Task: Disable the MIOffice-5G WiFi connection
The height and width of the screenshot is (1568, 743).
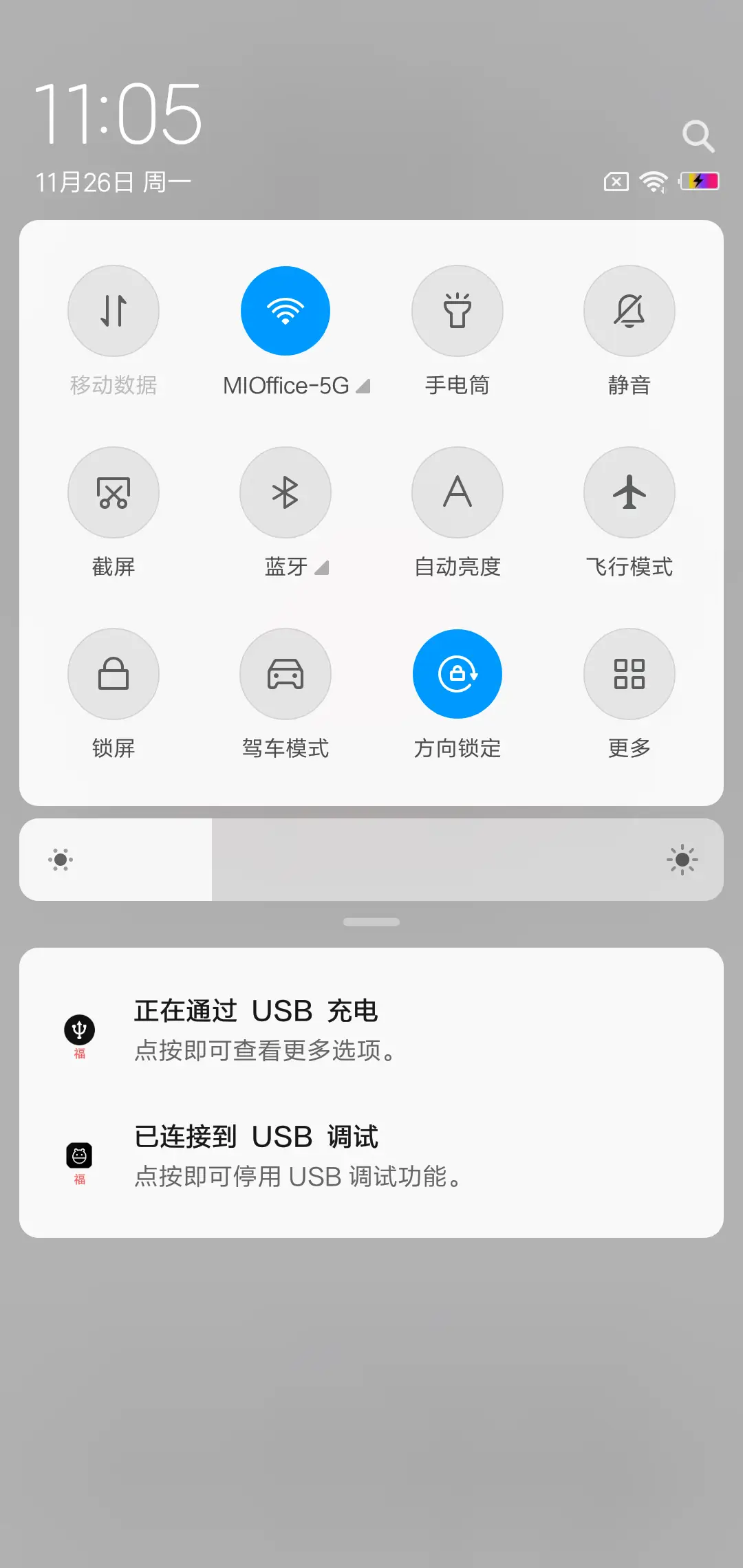Action: pos(286,311)
